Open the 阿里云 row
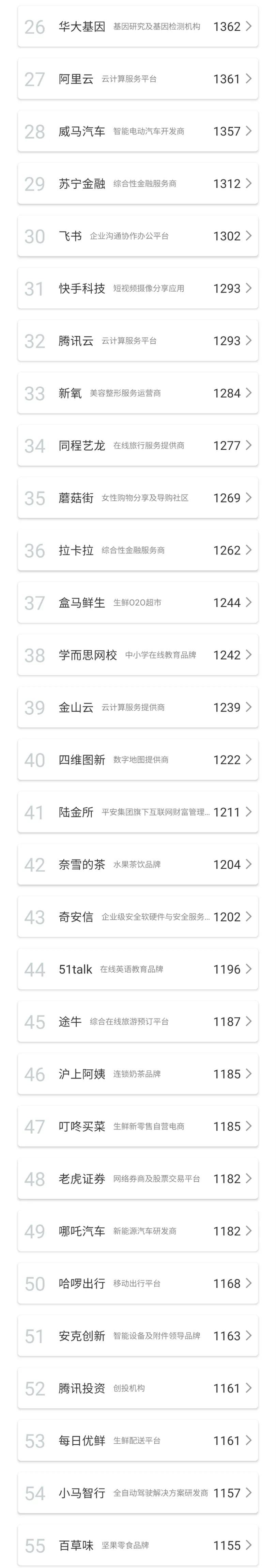Image resolution: width=276 pixels, height=1568 pixels. coord(138,79)
